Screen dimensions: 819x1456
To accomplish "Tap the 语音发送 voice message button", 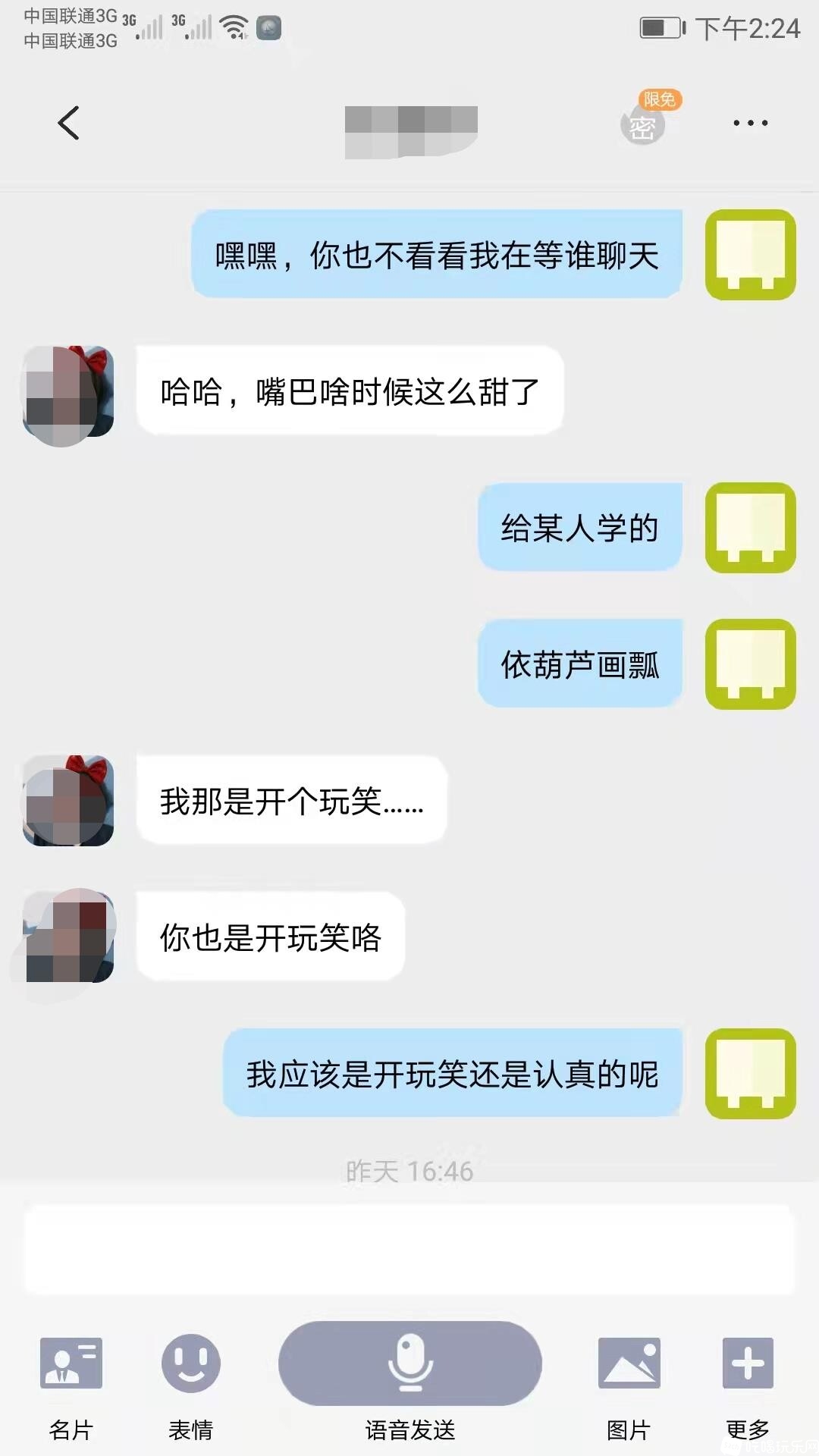I will tap(409, 1363).
